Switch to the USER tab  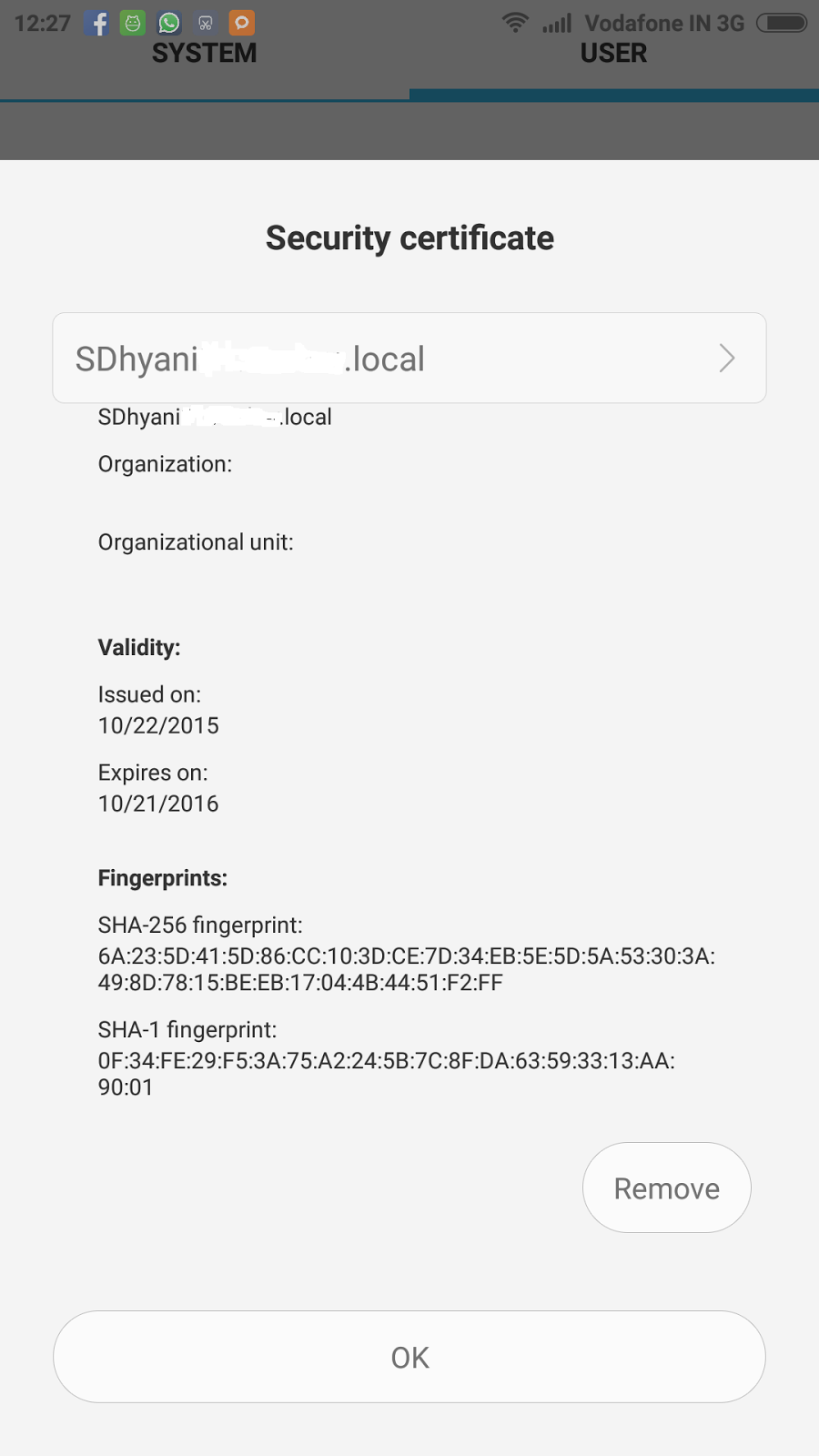coord(613,55)
